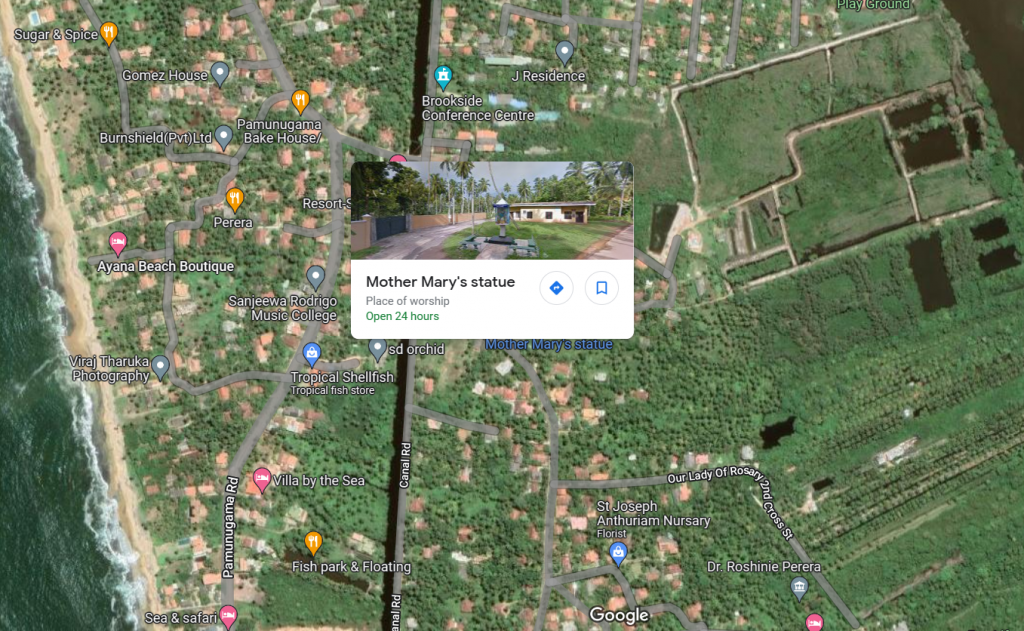
Task: Select the Burnshield (Pvt) Ltd marker
Action: pyautogui.click(x=224, y=136)
